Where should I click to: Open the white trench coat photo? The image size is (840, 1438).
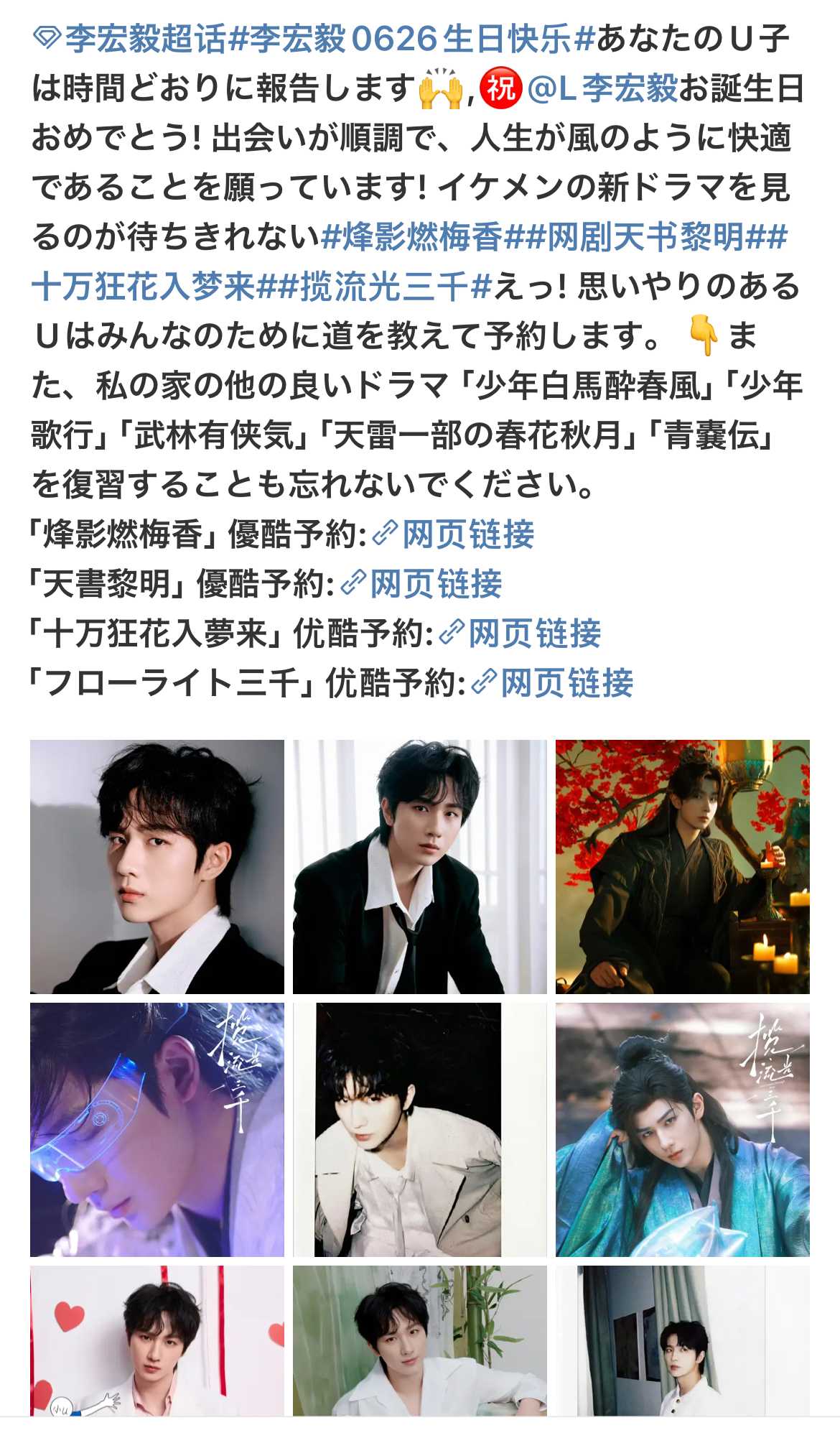pyautogui.click(x=419, y=1130)
